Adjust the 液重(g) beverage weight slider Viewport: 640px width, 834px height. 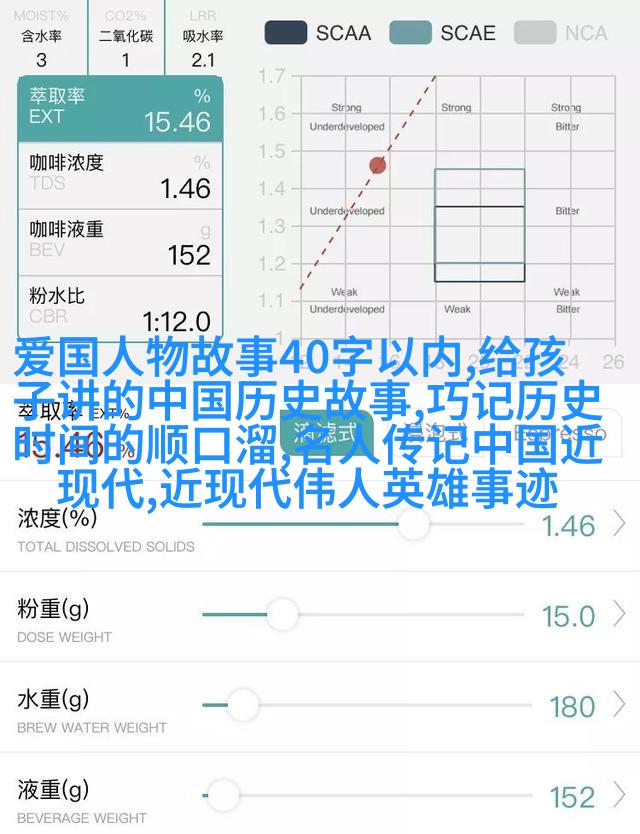[222, 796]
